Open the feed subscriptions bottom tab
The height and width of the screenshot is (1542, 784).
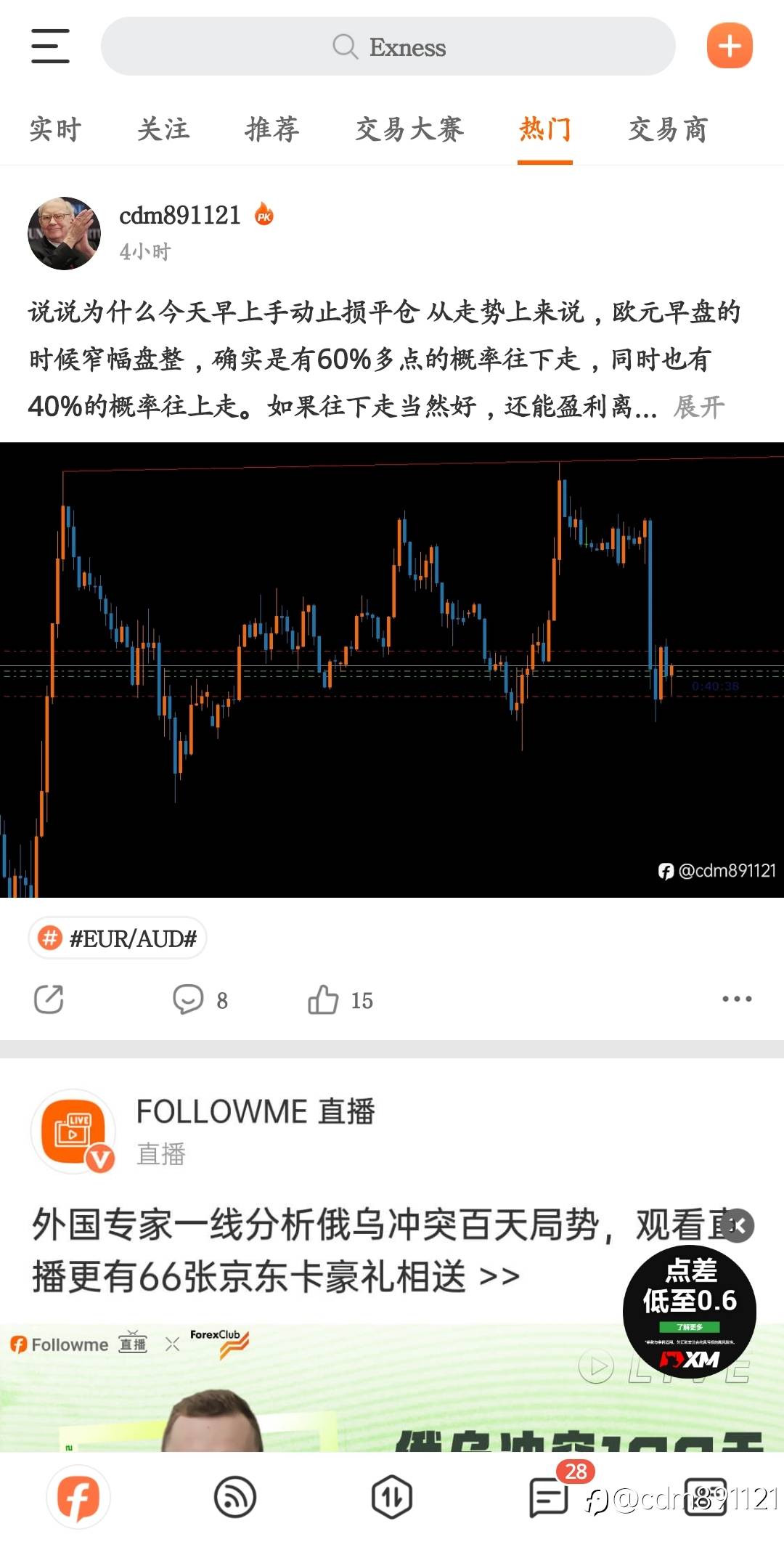pyautogui.click(x=235, y=1498)
